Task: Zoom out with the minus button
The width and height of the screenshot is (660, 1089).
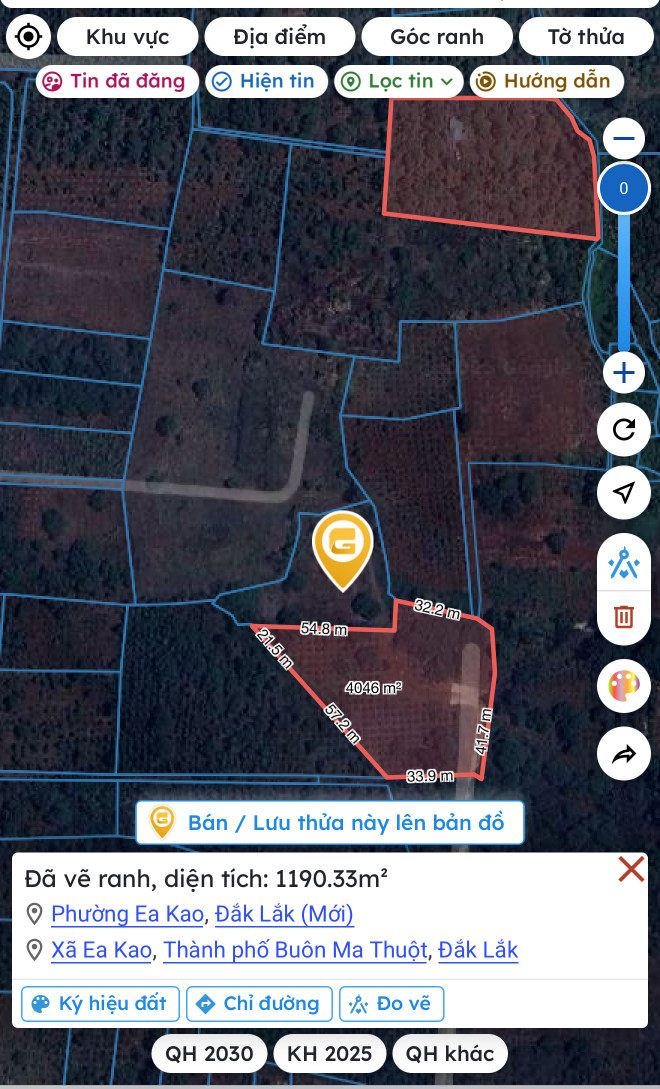Action: (624, 139)
